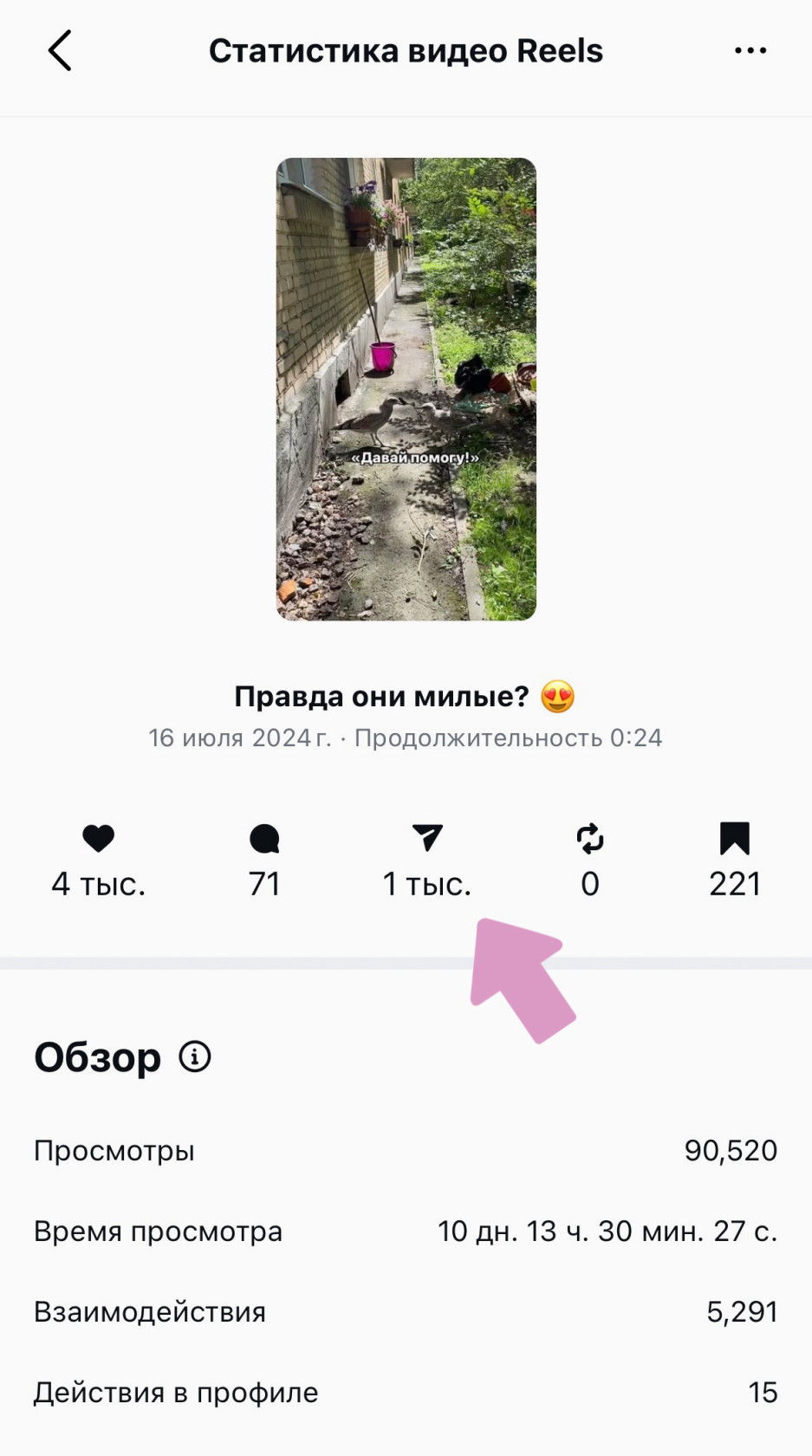Select the Статистика видео Reels title
Viewport: 812px width, 1456px height.
point(406,50)
